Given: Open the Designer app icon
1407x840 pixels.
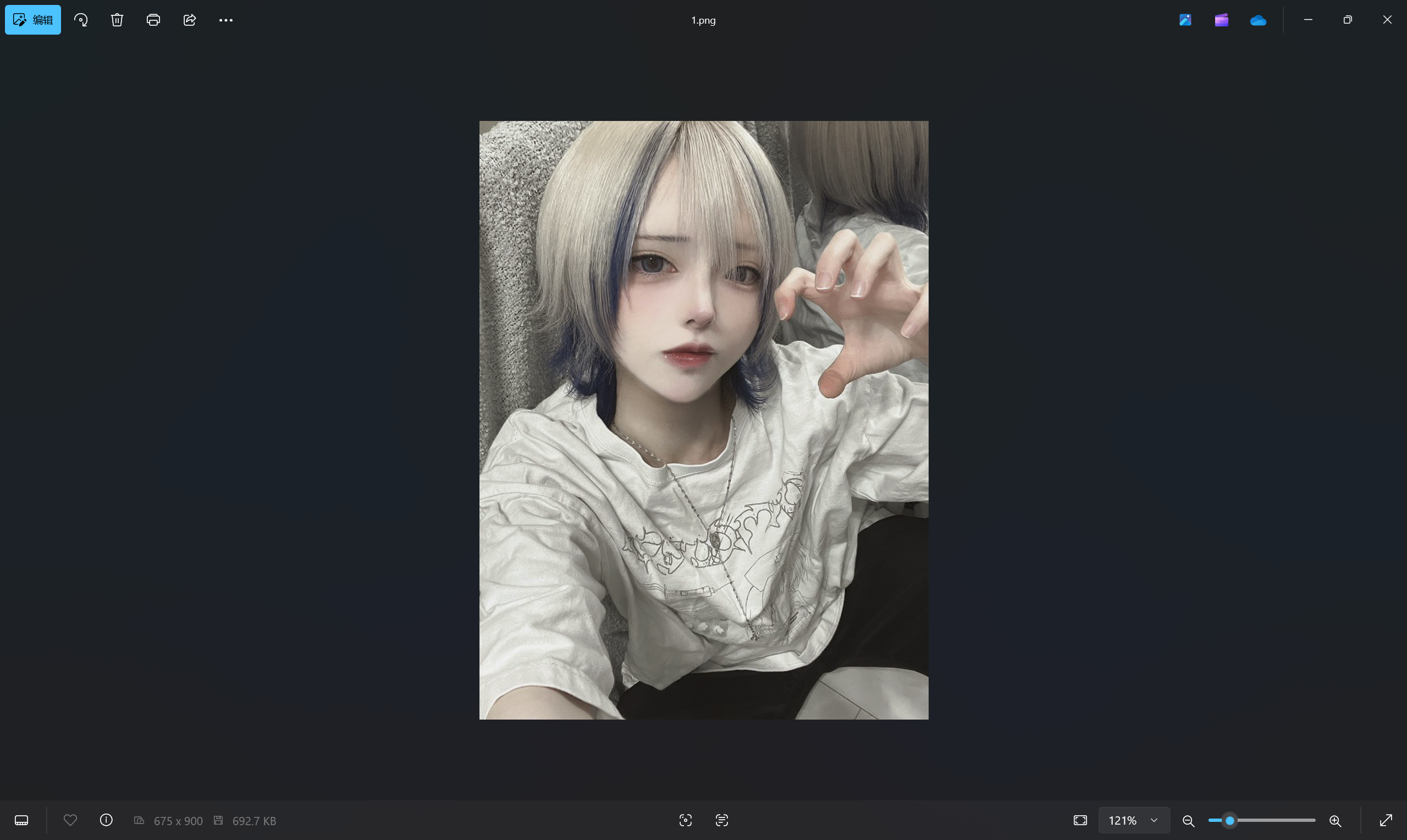Looking at the screenshot, I should pos(1185,20).
